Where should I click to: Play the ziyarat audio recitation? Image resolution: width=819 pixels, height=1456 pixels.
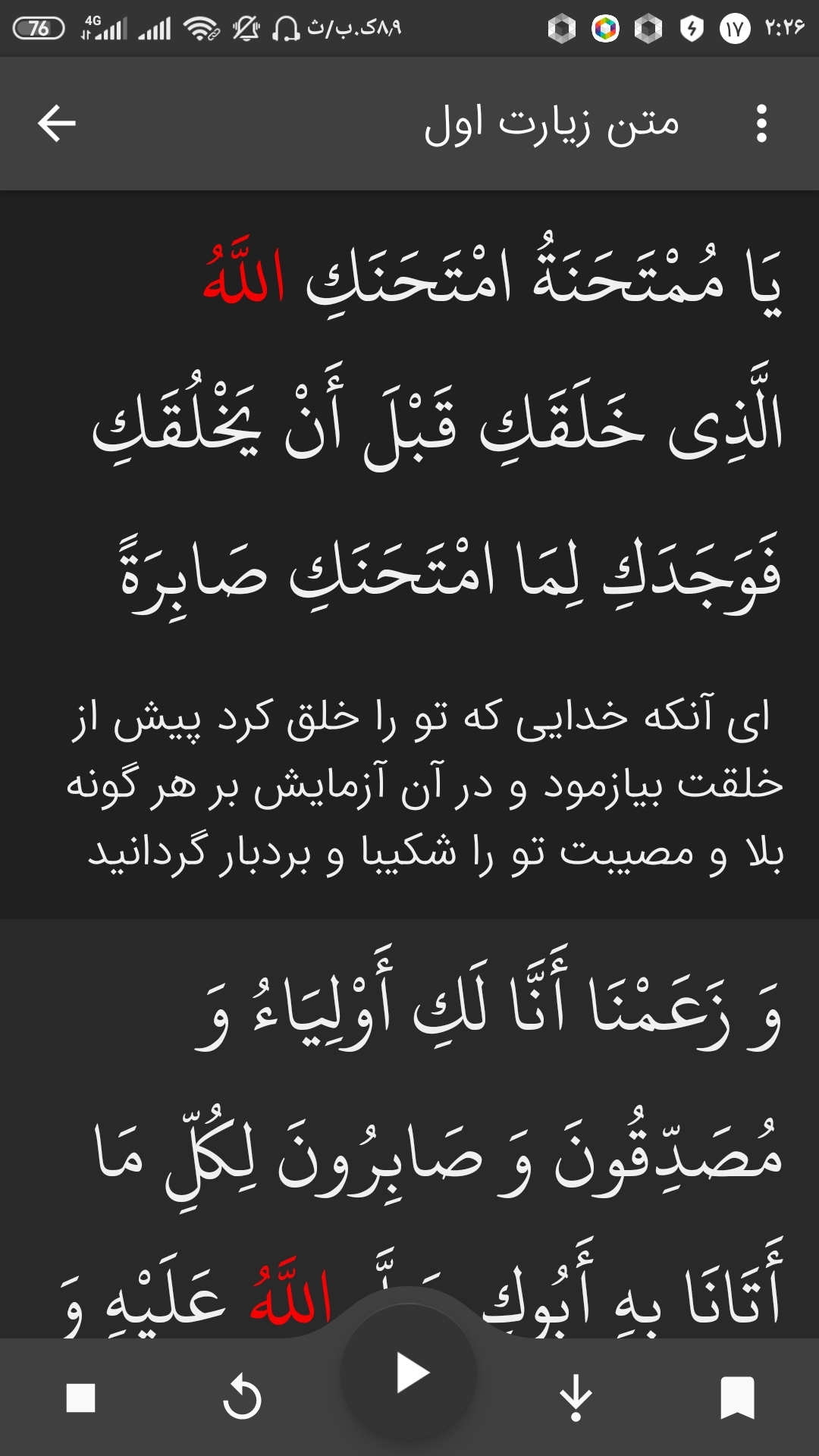tap(410, 1373)
